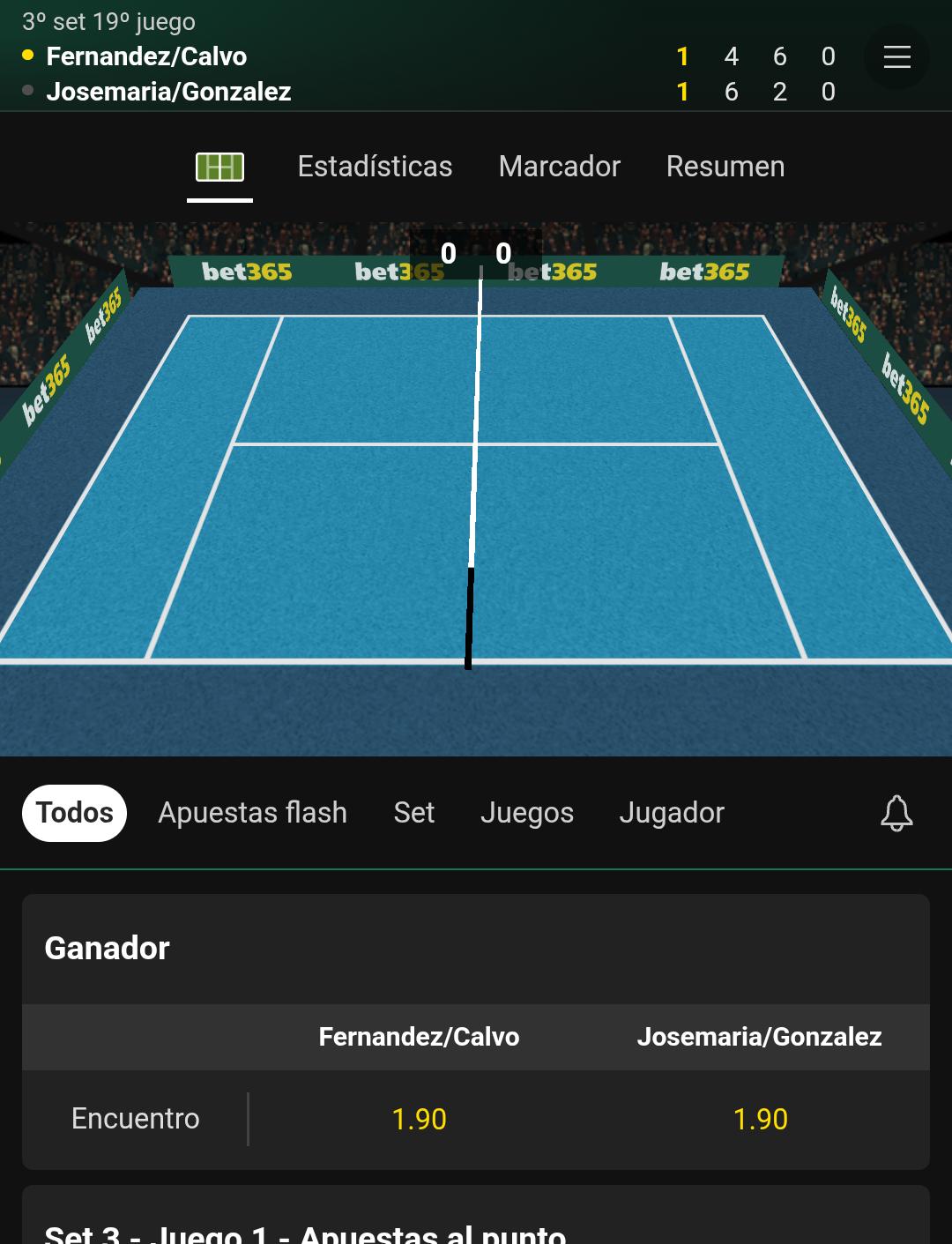View the Resumen tab

[x=725, y=167]
